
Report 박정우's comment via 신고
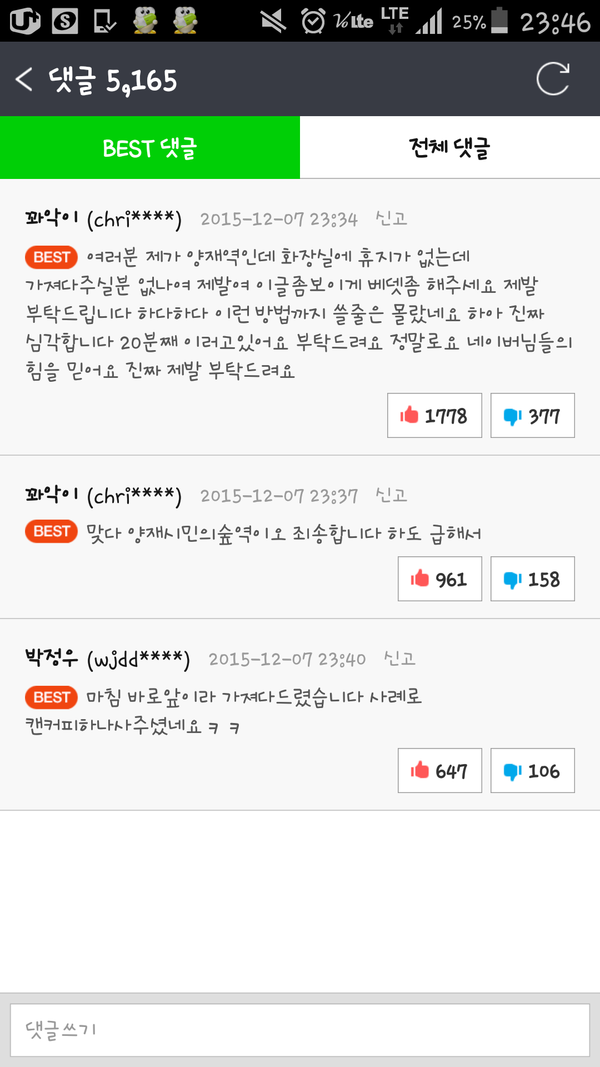point(399,658)
